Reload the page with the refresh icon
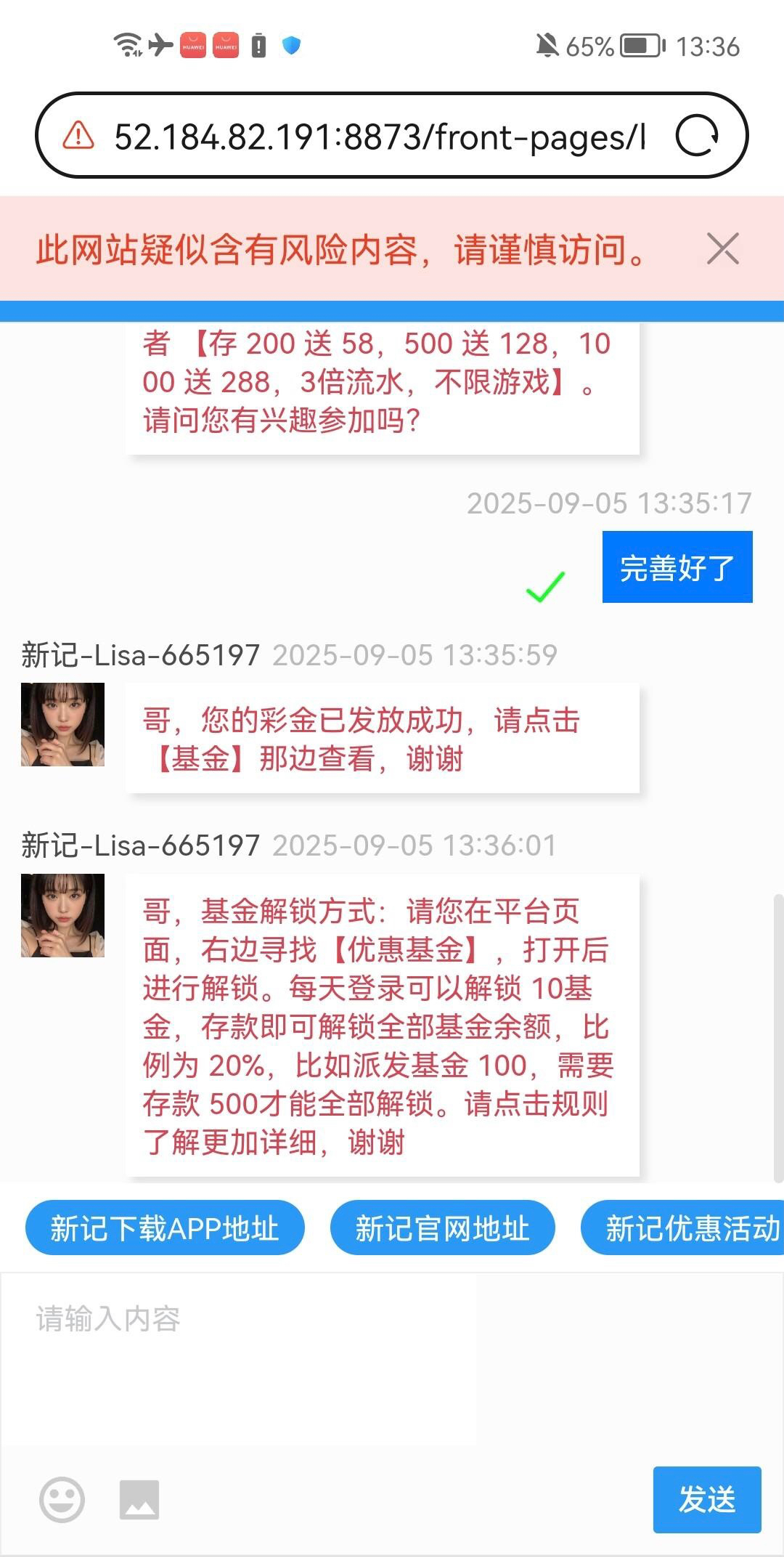This screenshot has width=784, height=1558. 697,136
